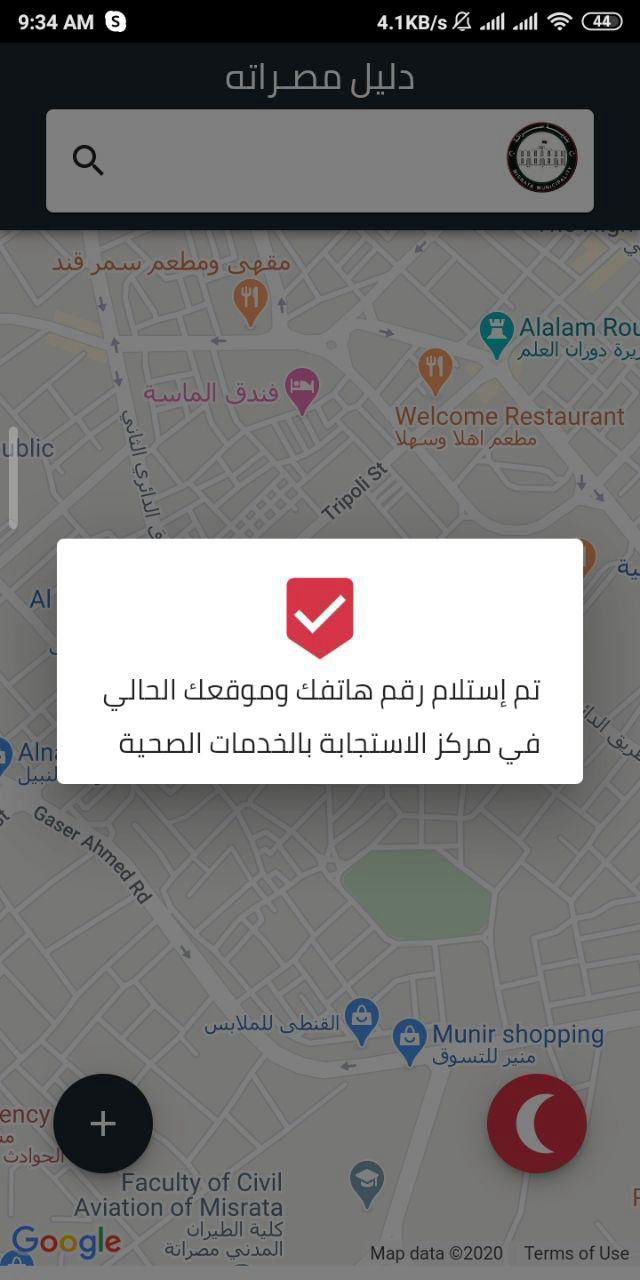
Task: Open the Munir shopping map marker
Action: (x=410, y=1040)
